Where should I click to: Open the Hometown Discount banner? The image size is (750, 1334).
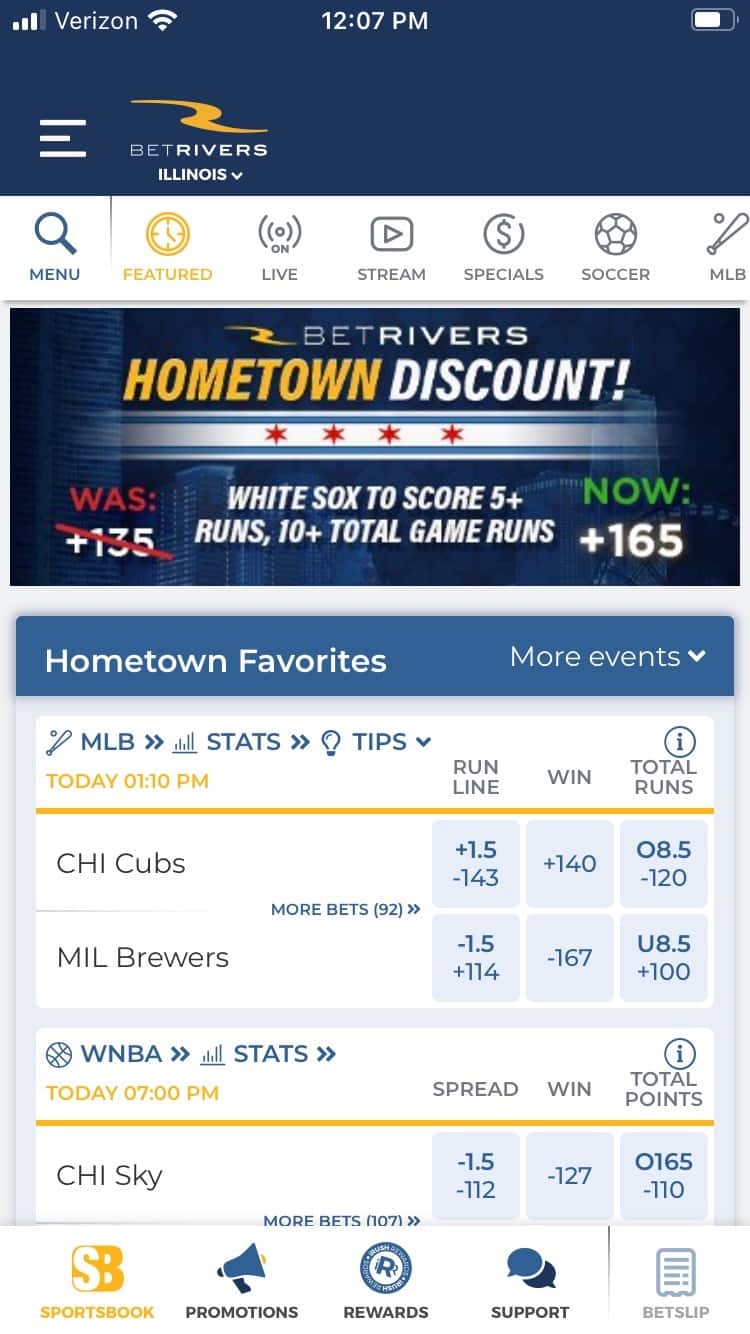(375, 446)
